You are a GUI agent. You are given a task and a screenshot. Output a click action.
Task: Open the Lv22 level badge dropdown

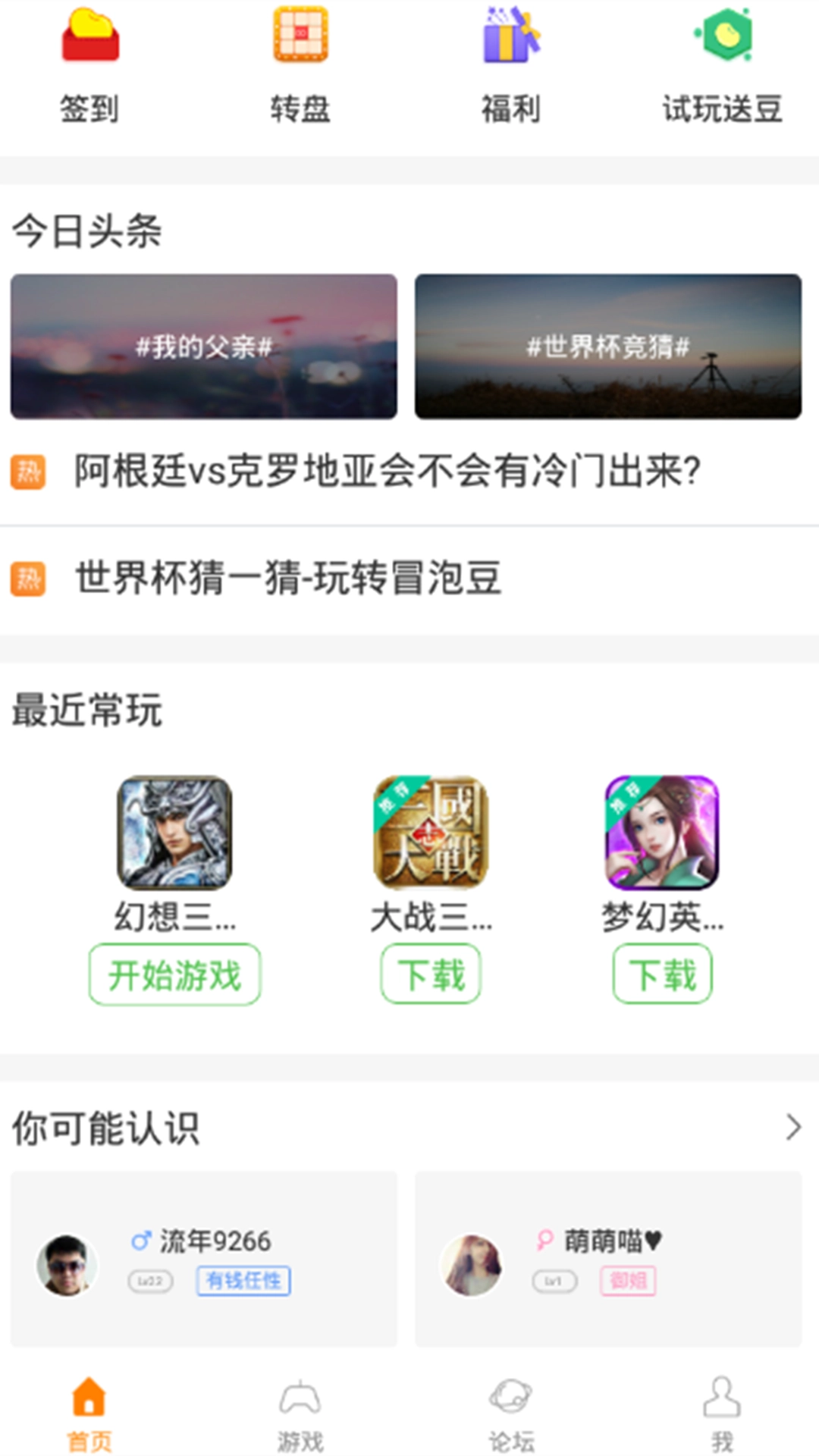click(149, 1282)
